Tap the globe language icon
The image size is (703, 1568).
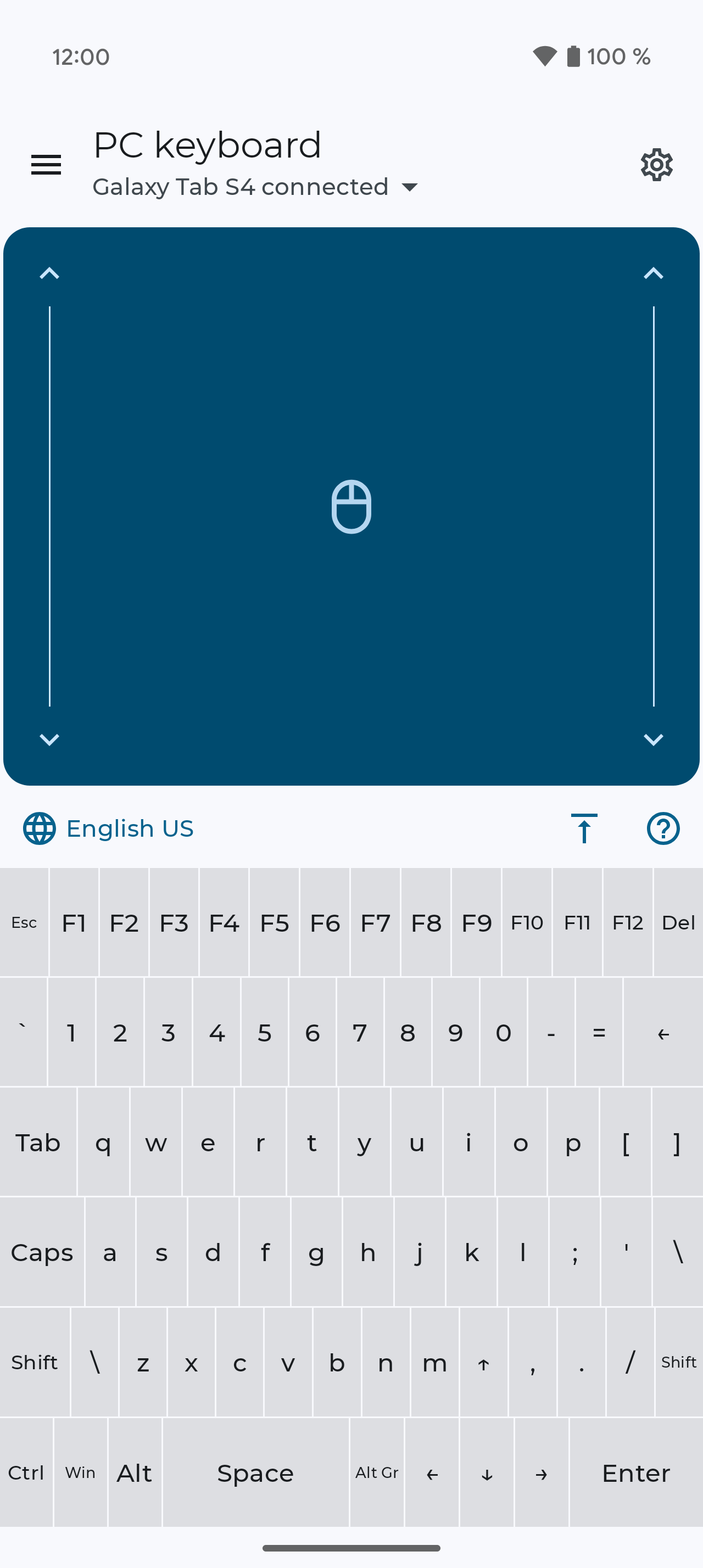coord(39,828)
